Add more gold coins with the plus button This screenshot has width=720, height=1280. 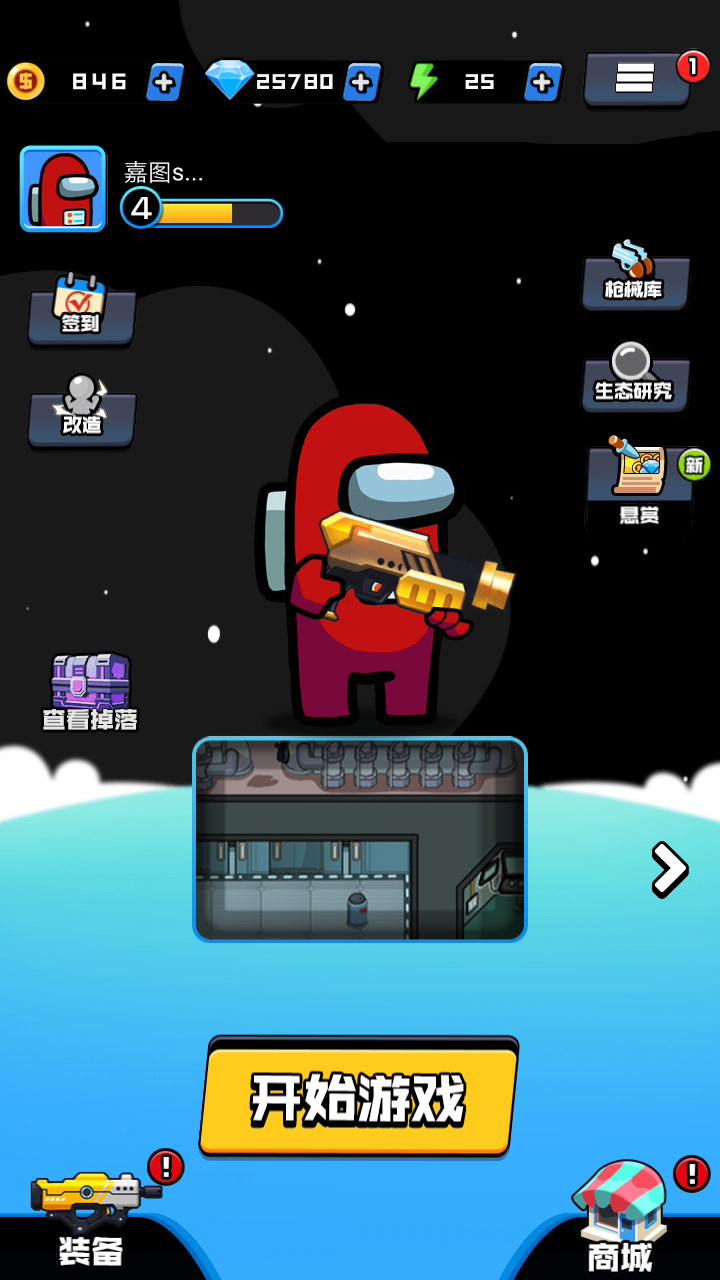tap(165, 82)
